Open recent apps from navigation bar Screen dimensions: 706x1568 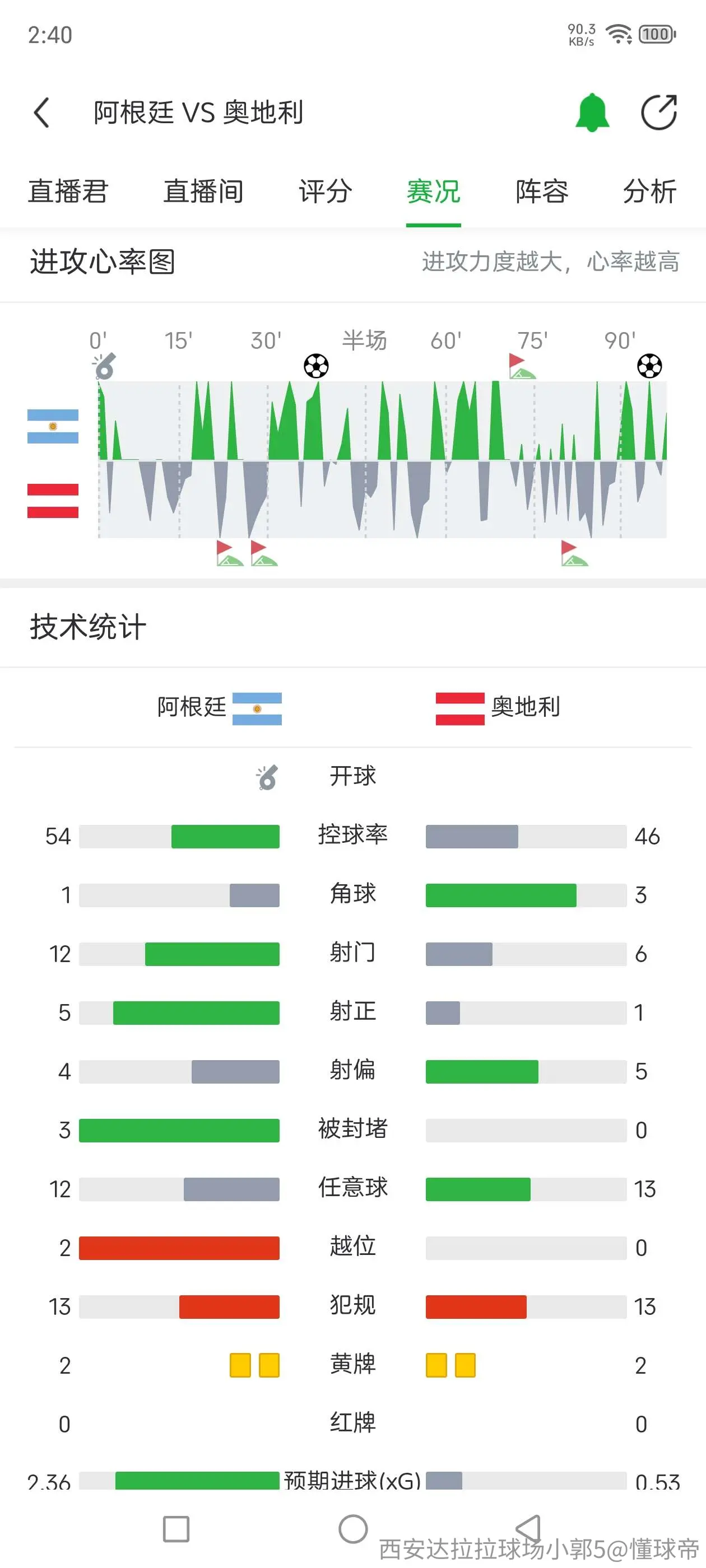click(x=176, y=1529)
